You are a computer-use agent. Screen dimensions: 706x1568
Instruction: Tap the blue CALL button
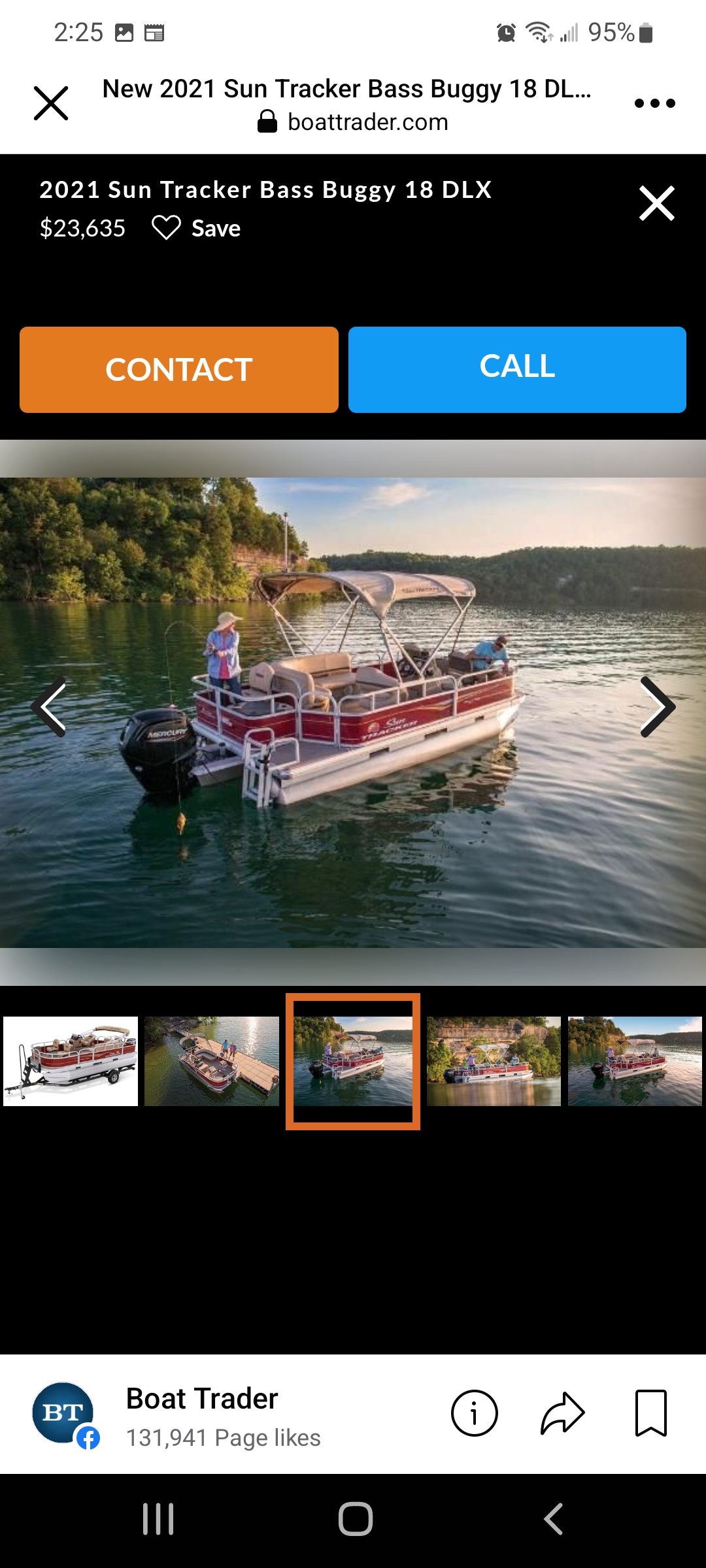pos(517,370)
